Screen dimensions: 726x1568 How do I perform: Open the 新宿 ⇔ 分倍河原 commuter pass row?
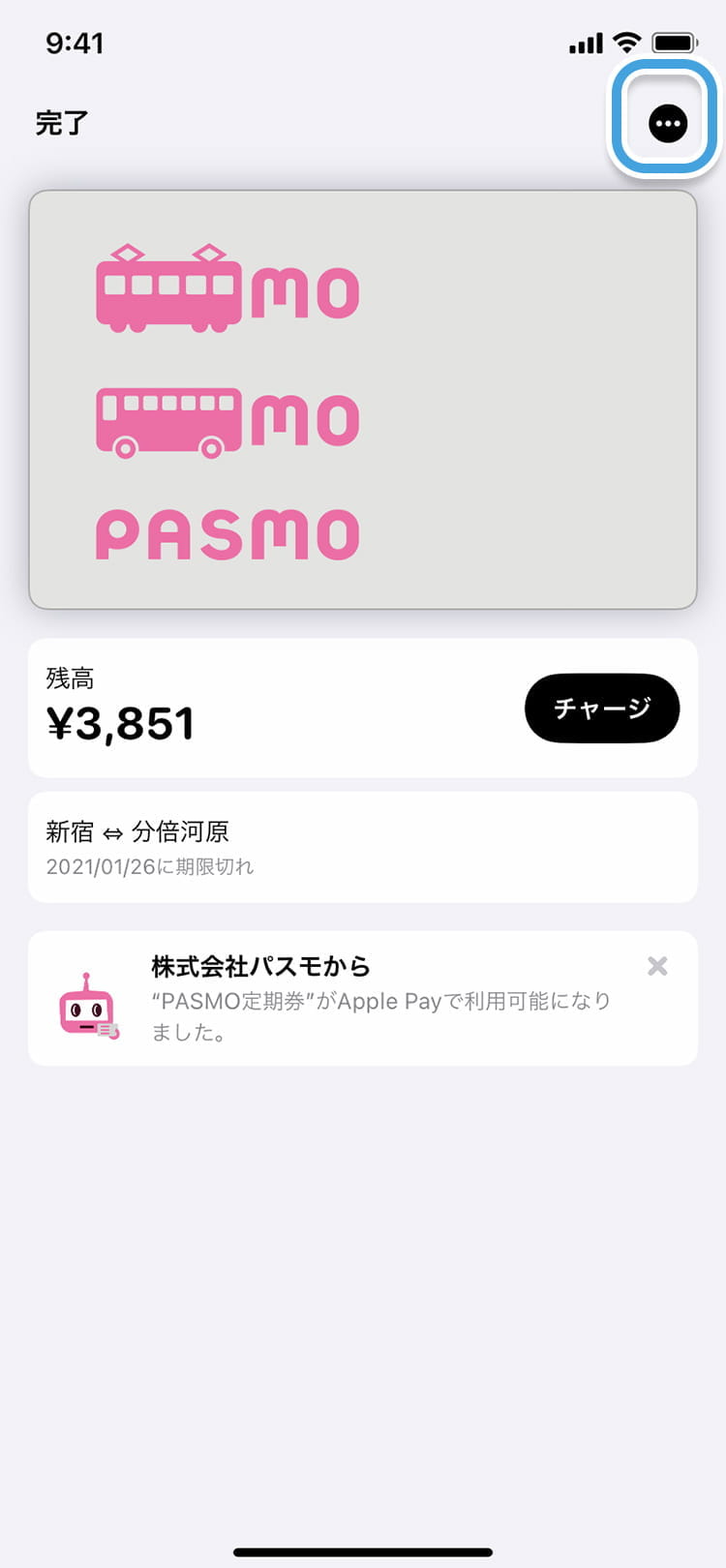pos(363,846)
